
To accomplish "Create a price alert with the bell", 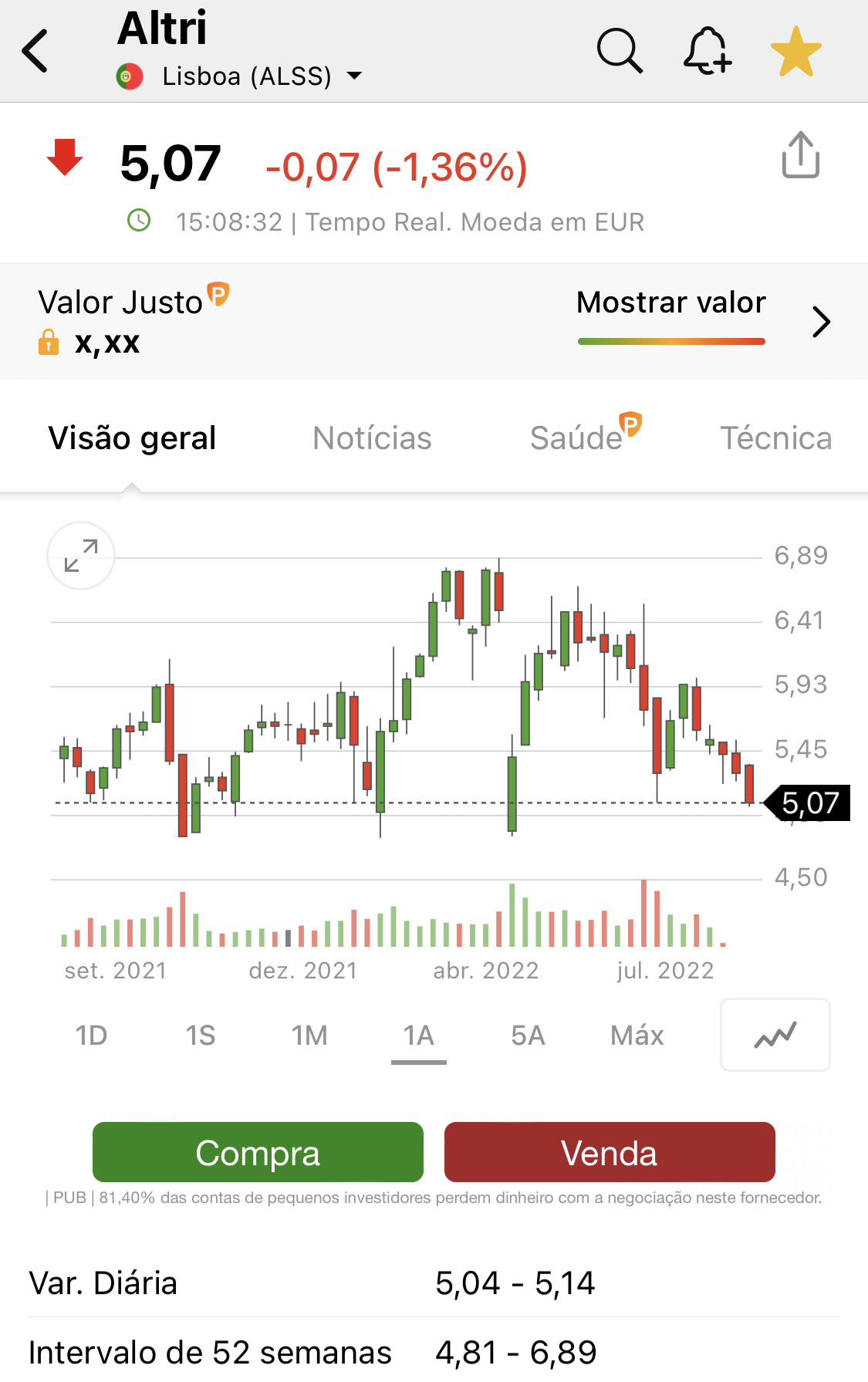I will 707,51.
